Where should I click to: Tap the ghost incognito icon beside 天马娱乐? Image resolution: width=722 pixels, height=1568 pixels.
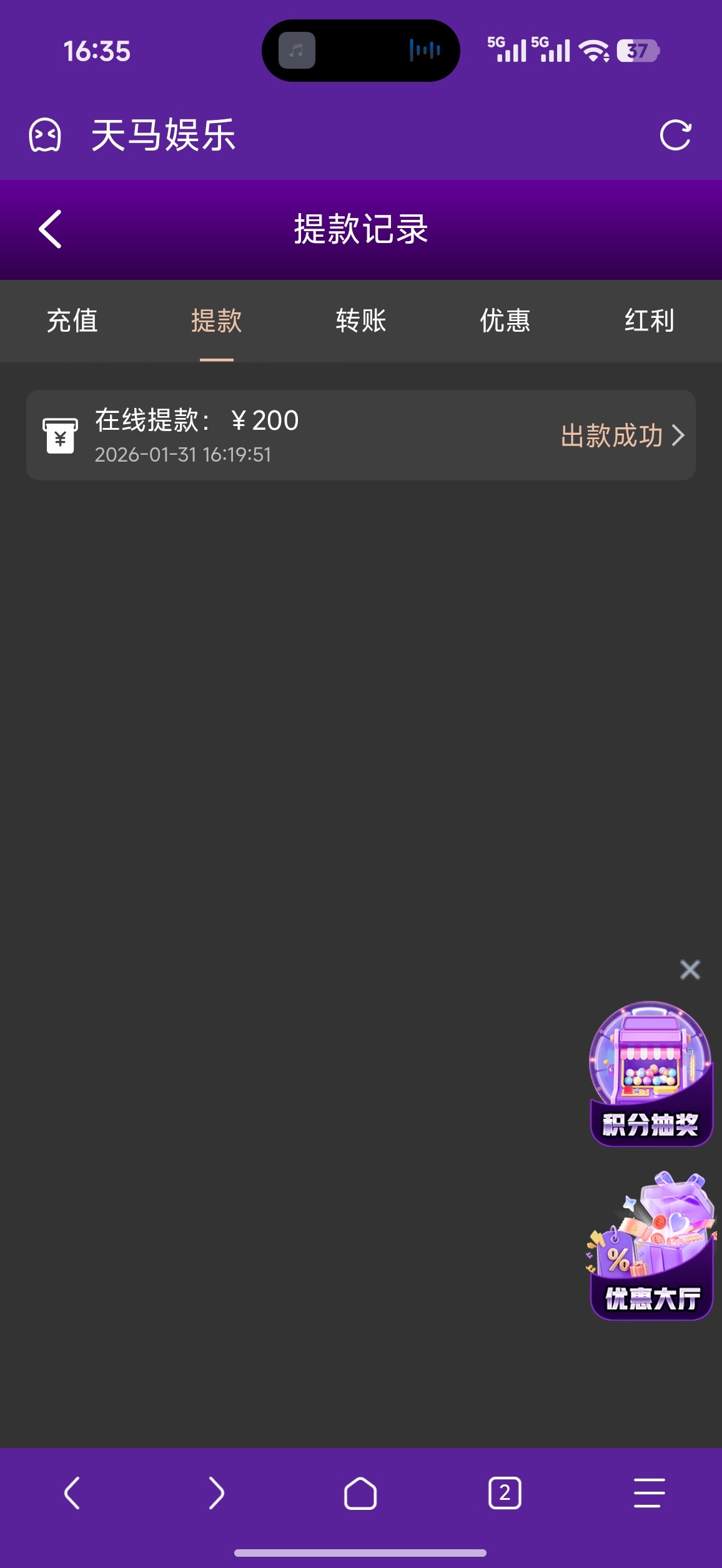(45, 135)
